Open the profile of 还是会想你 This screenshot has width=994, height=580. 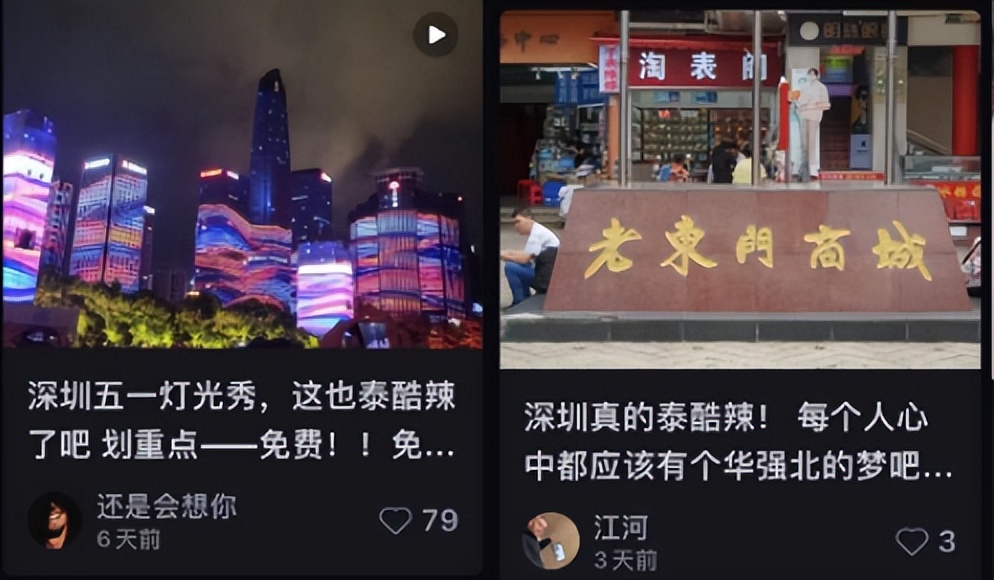pos(54,521)
